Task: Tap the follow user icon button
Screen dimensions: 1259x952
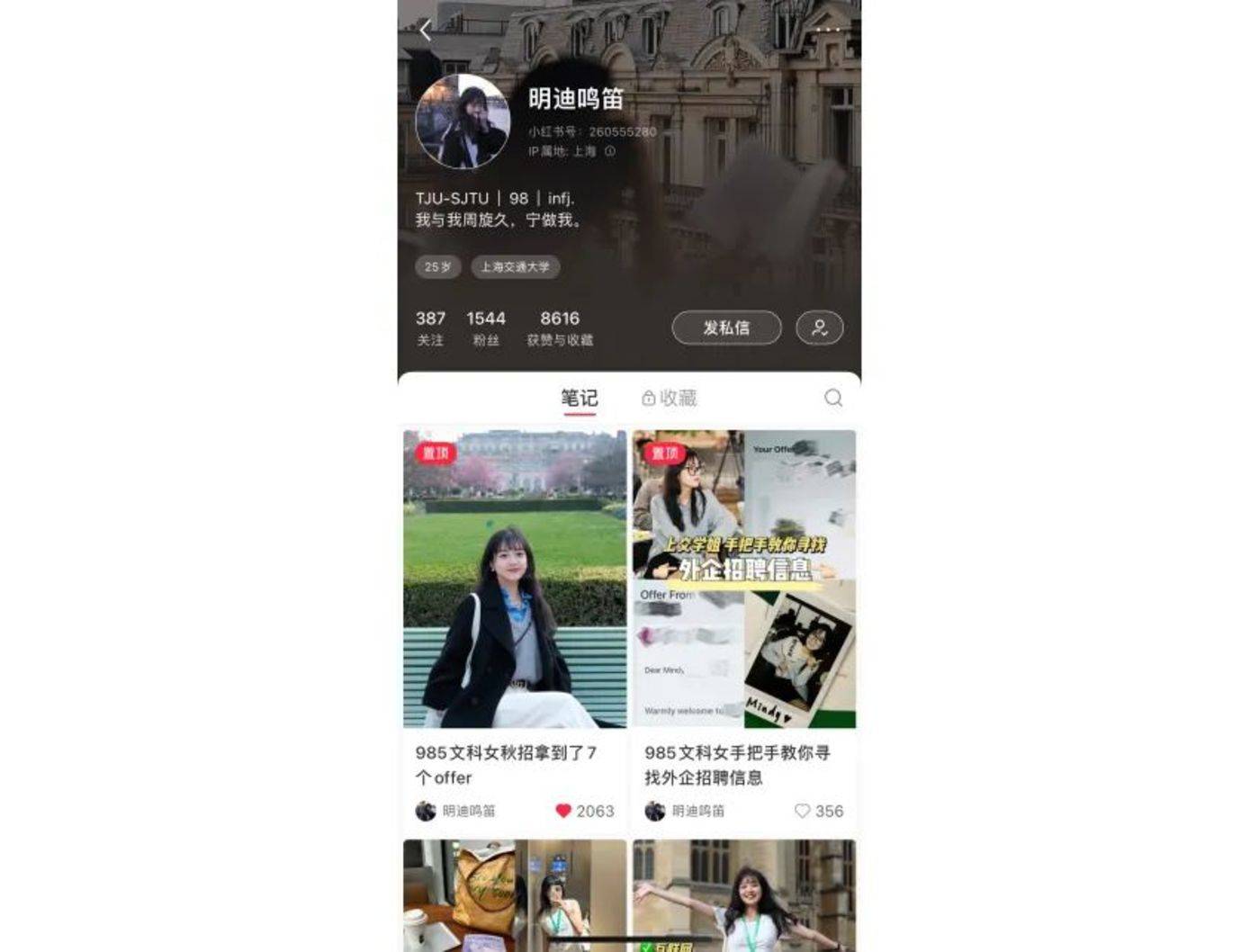Action: (x=819, y=328)
